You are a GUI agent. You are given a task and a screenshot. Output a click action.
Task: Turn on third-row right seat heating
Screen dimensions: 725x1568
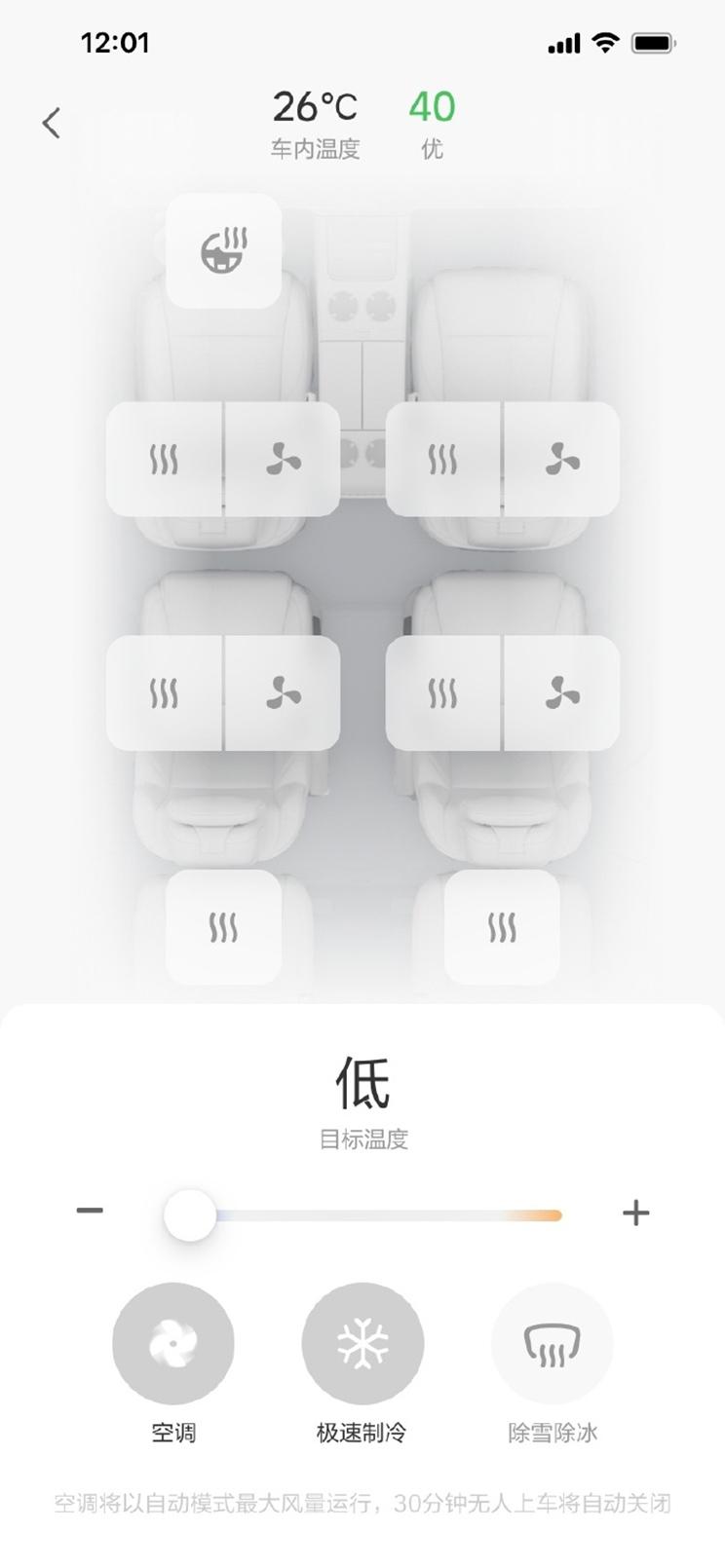tap(502, 927)
